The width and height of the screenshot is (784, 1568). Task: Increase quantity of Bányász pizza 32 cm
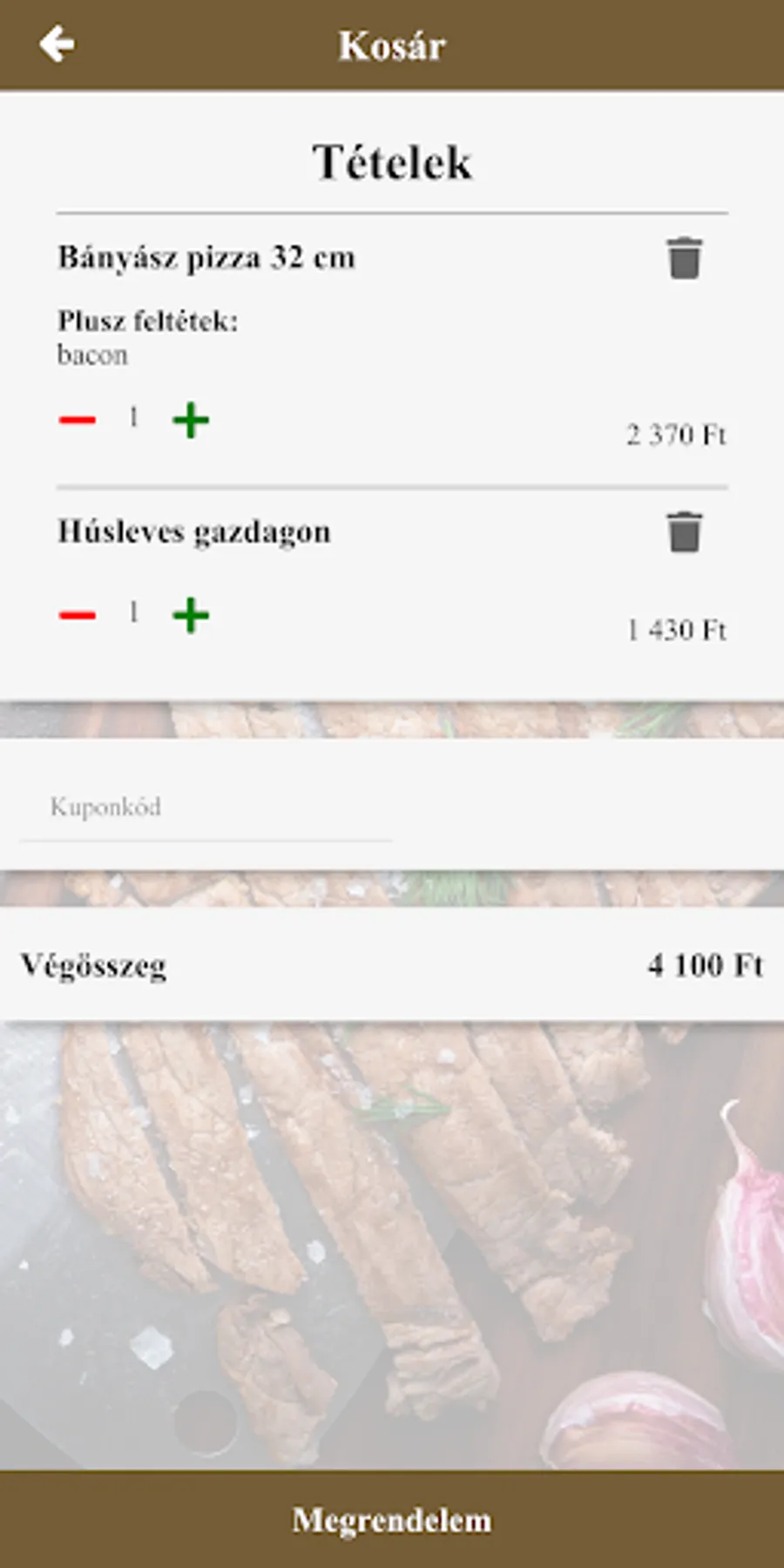191,420
